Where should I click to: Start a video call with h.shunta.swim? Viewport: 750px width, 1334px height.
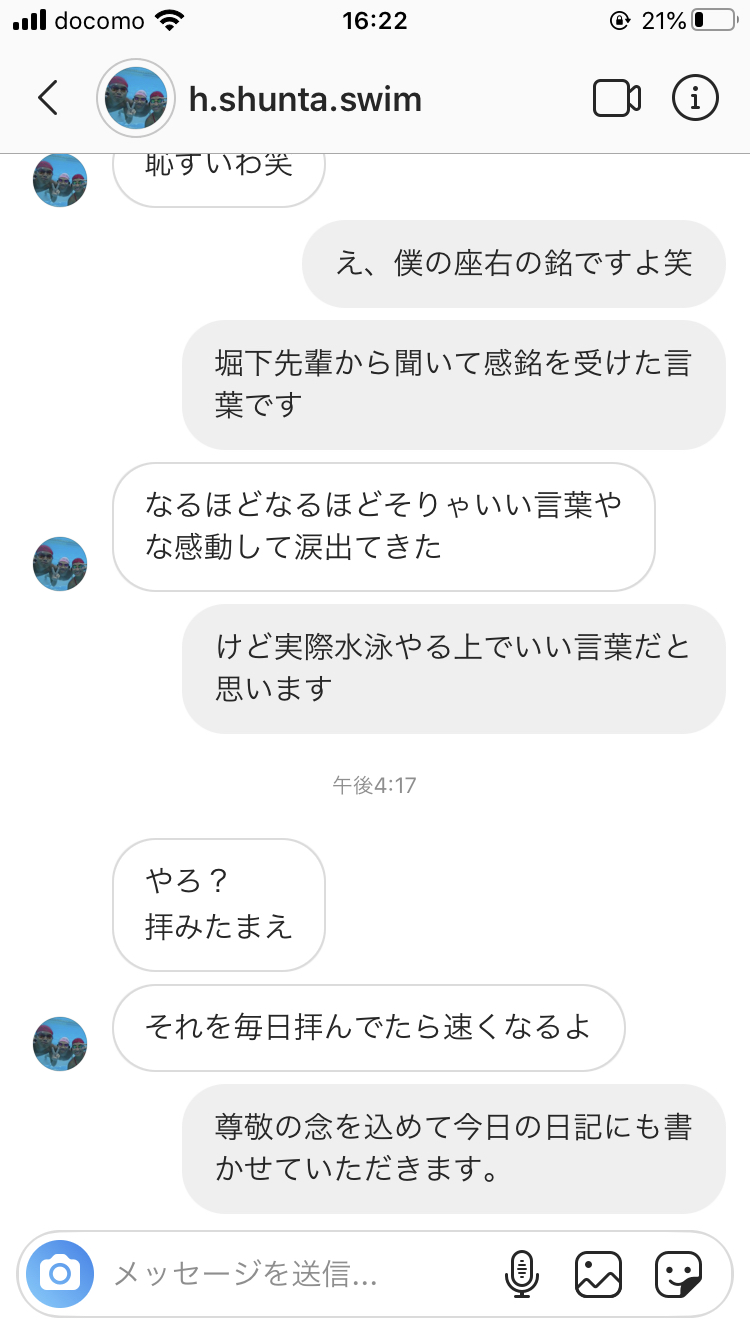tap(616, 98)
